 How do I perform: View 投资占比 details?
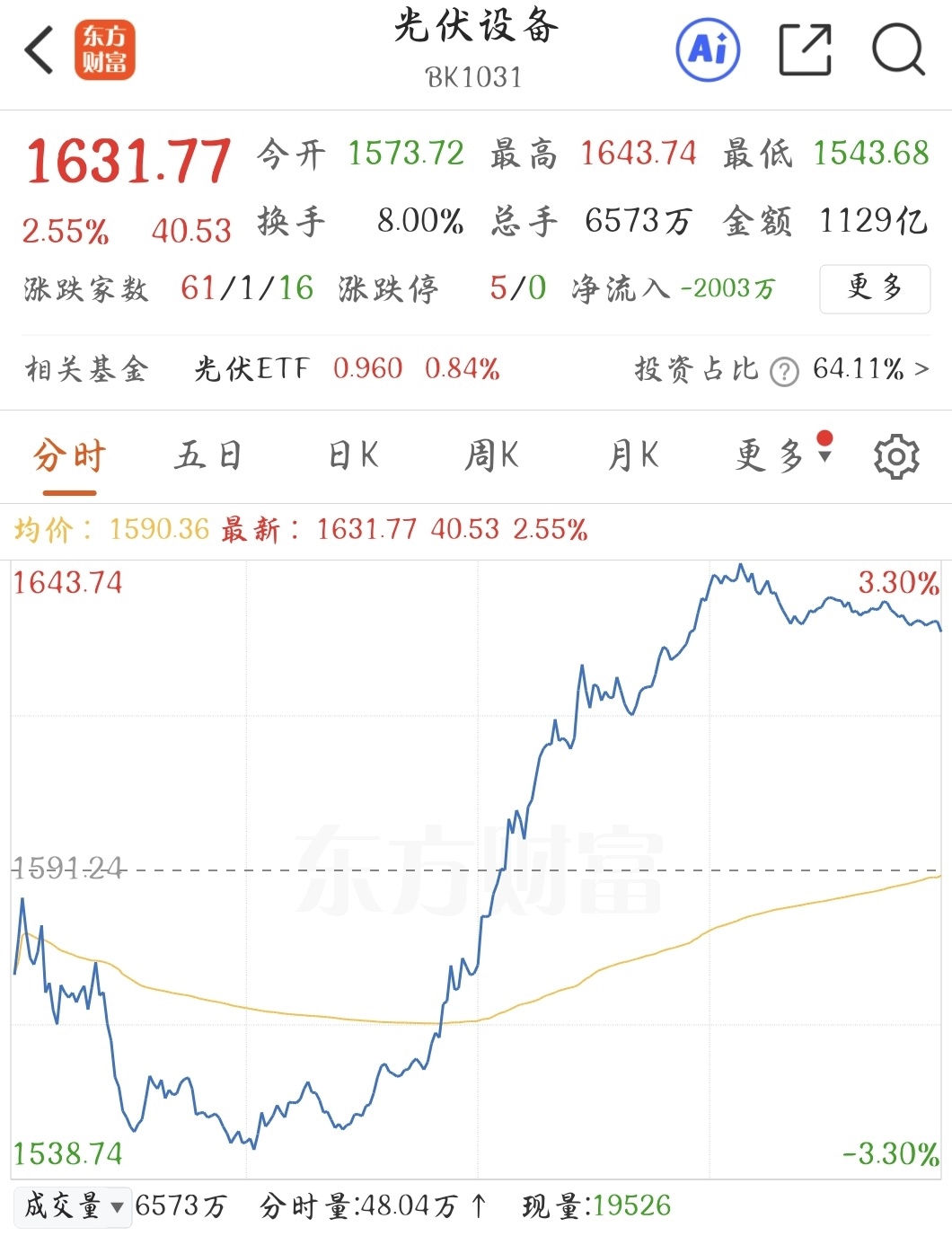[x=869, y=369]
